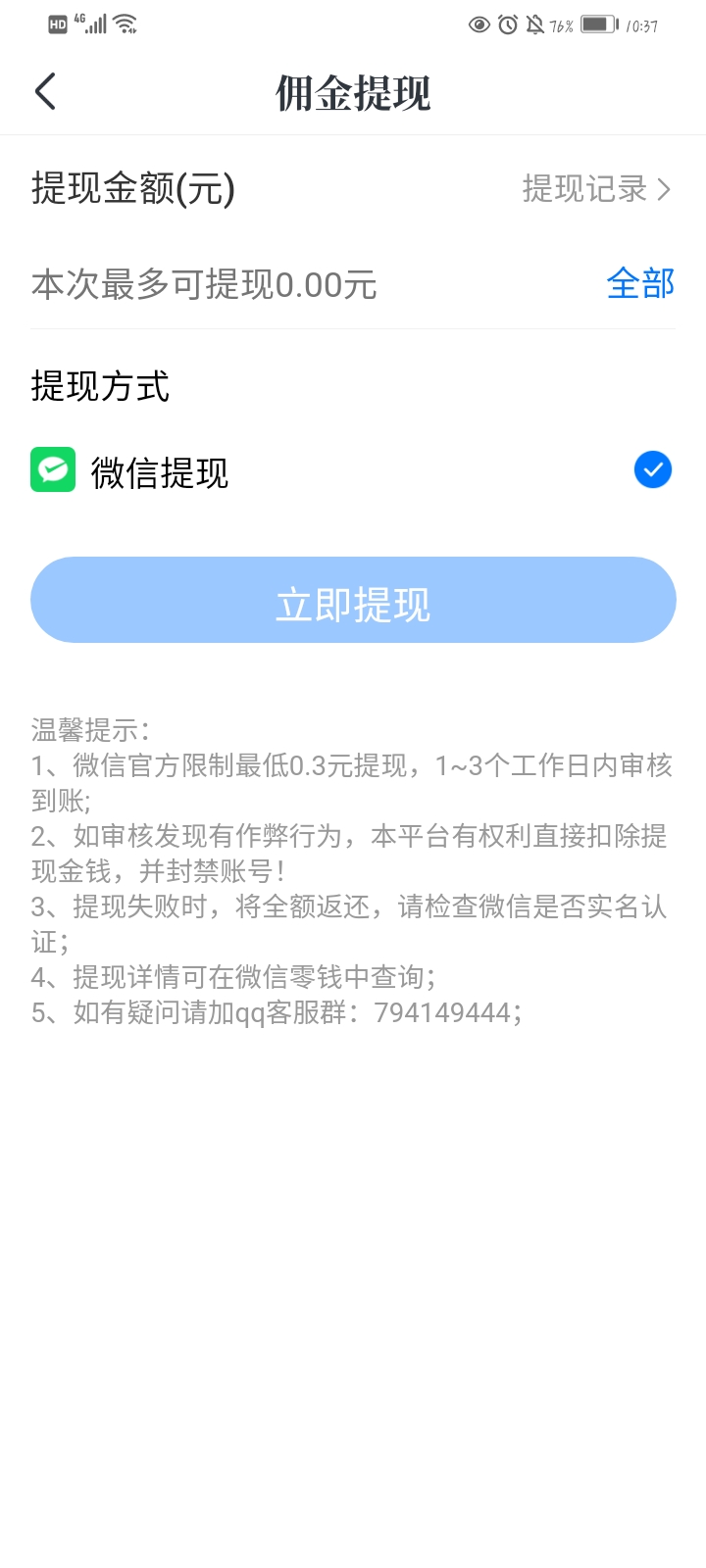
Task: Click the chevron next to 提现记录
Action: click(666, 188)
